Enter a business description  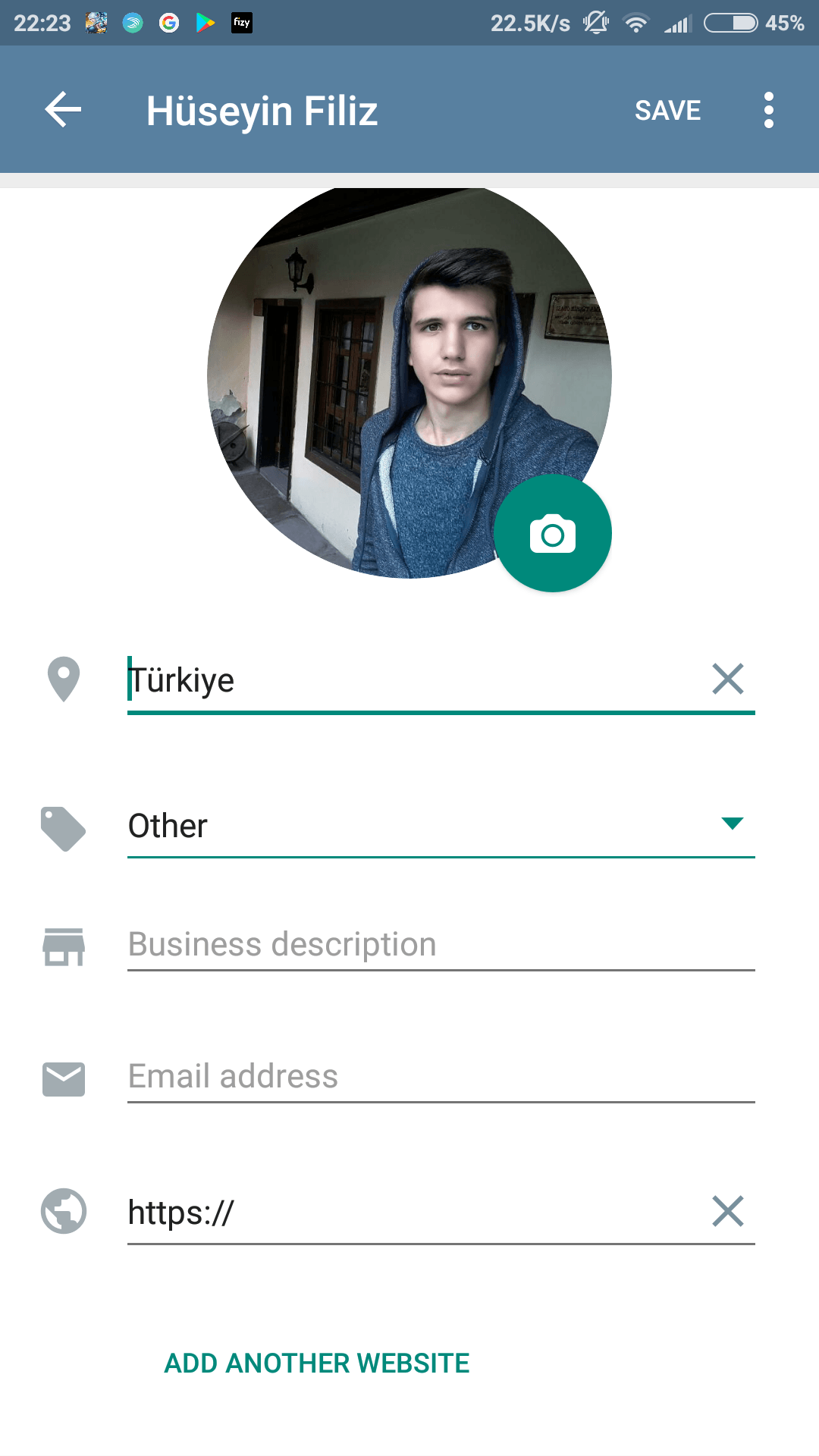pyautogui.click(x=440, y=945)
